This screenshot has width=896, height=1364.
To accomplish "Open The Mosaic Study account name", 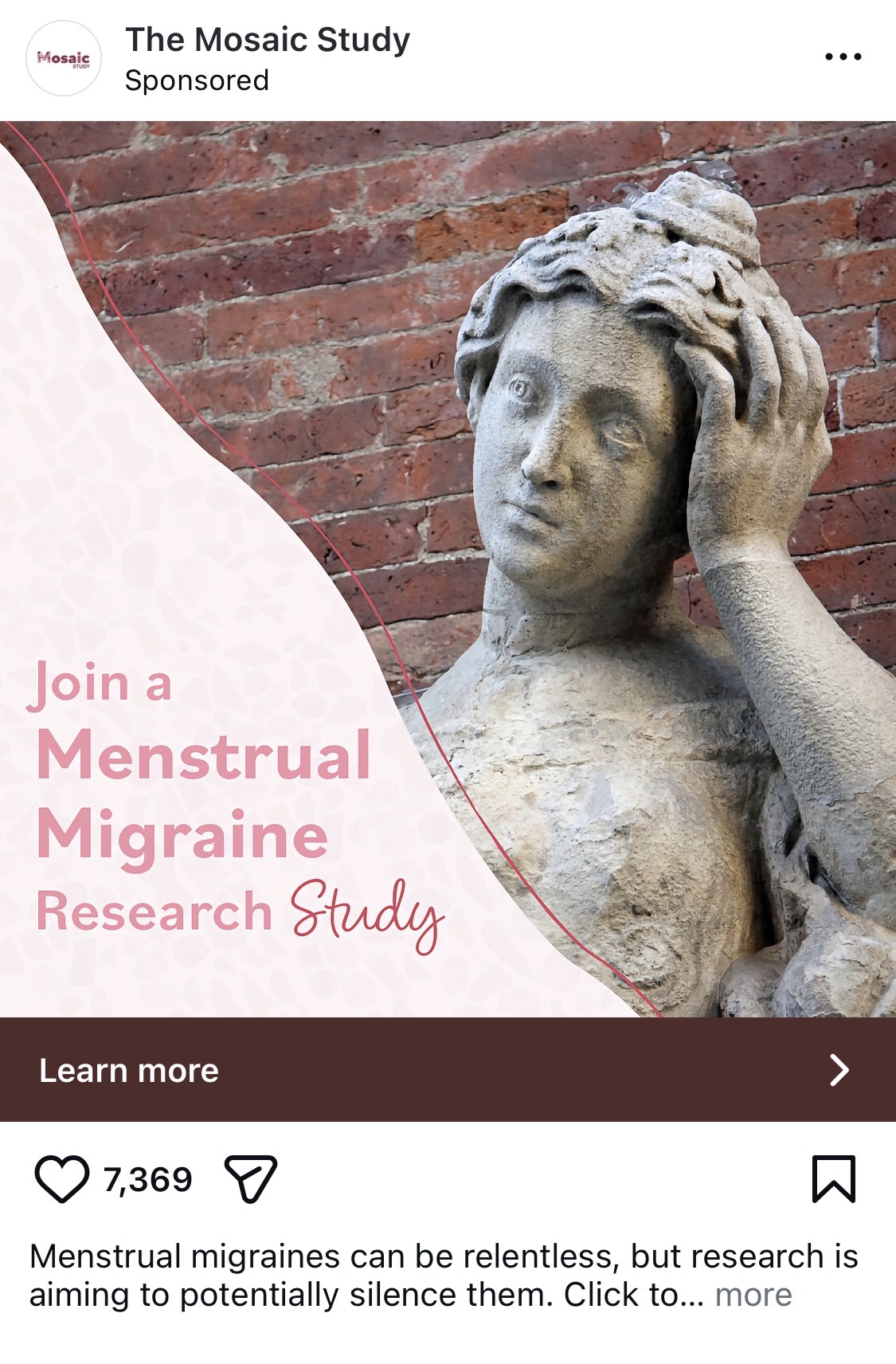I will point(267,40).
